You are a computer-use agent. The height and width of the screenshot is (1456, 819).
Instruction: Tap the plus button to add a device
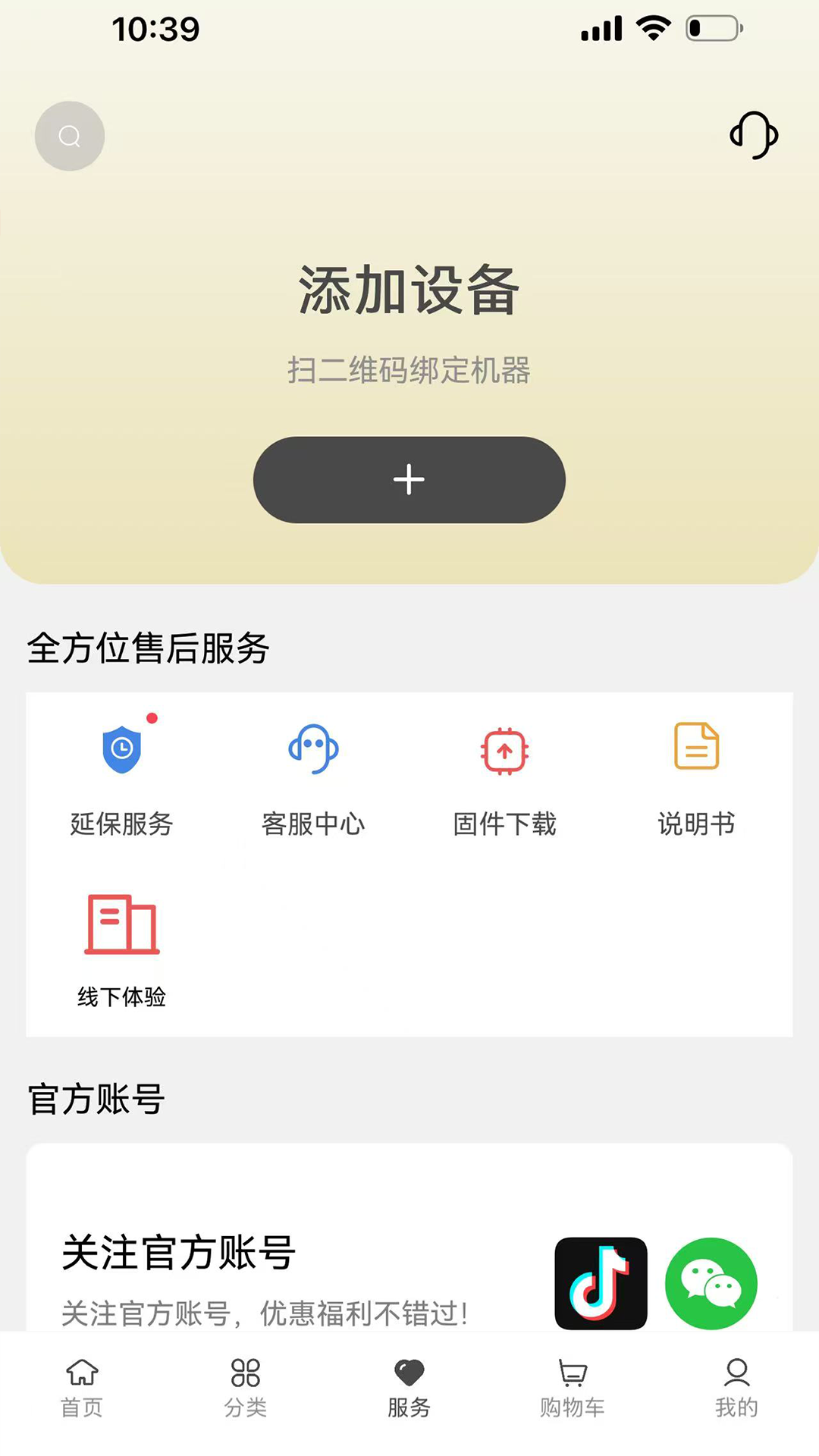(x=409, y=479)
